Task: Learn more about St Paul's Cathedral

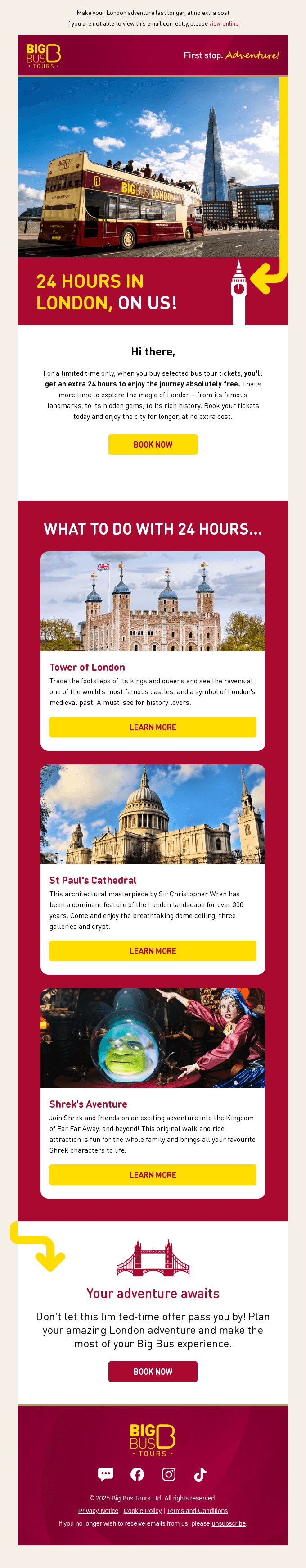Action: (153, 950)
